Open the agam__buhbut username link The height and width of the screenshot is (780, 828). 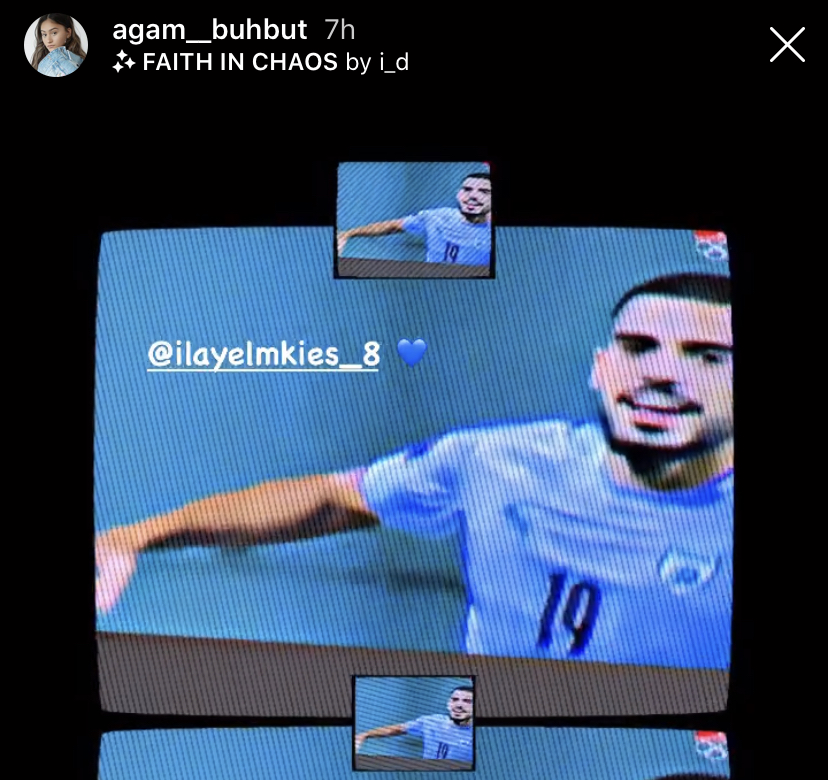tap(210, 30)
